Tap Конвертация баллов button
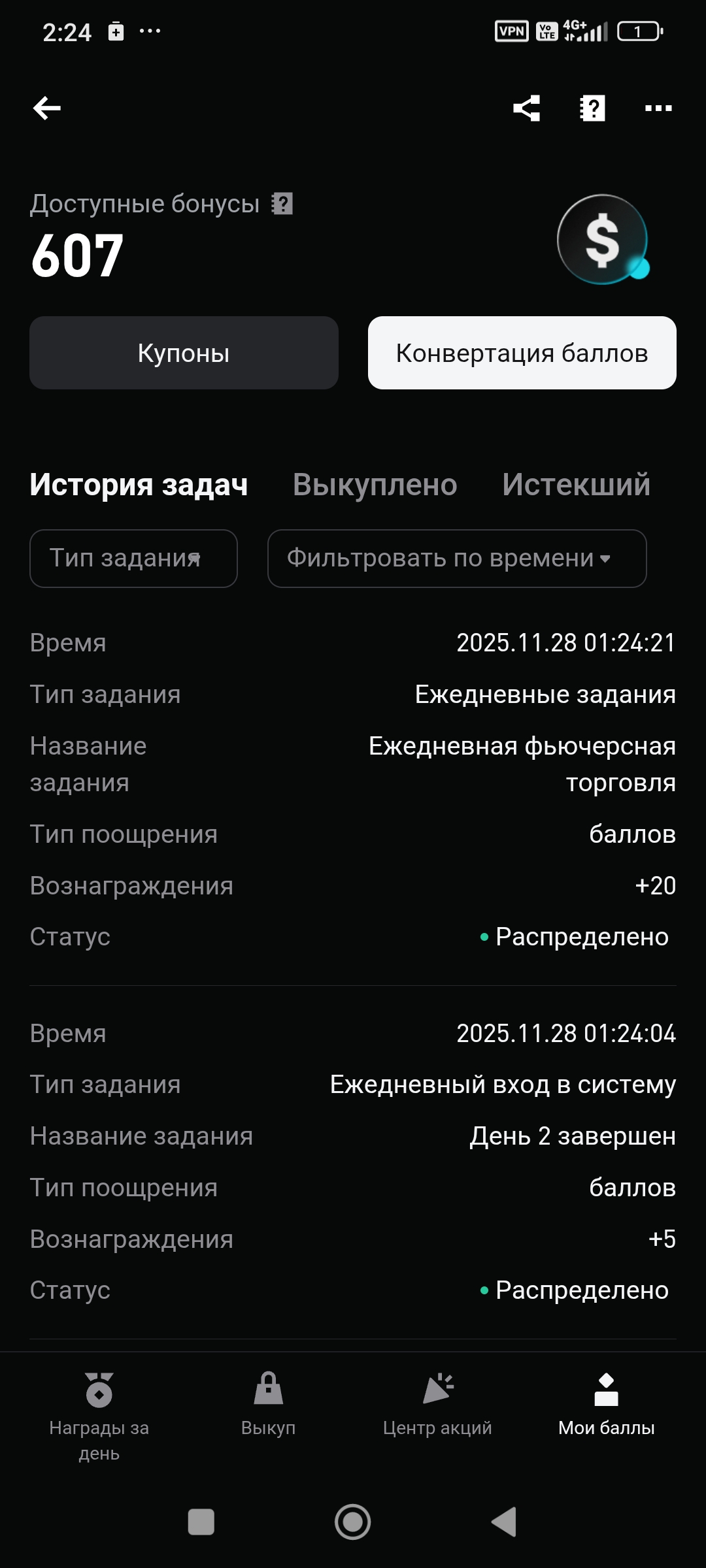 tap(522, 353)
